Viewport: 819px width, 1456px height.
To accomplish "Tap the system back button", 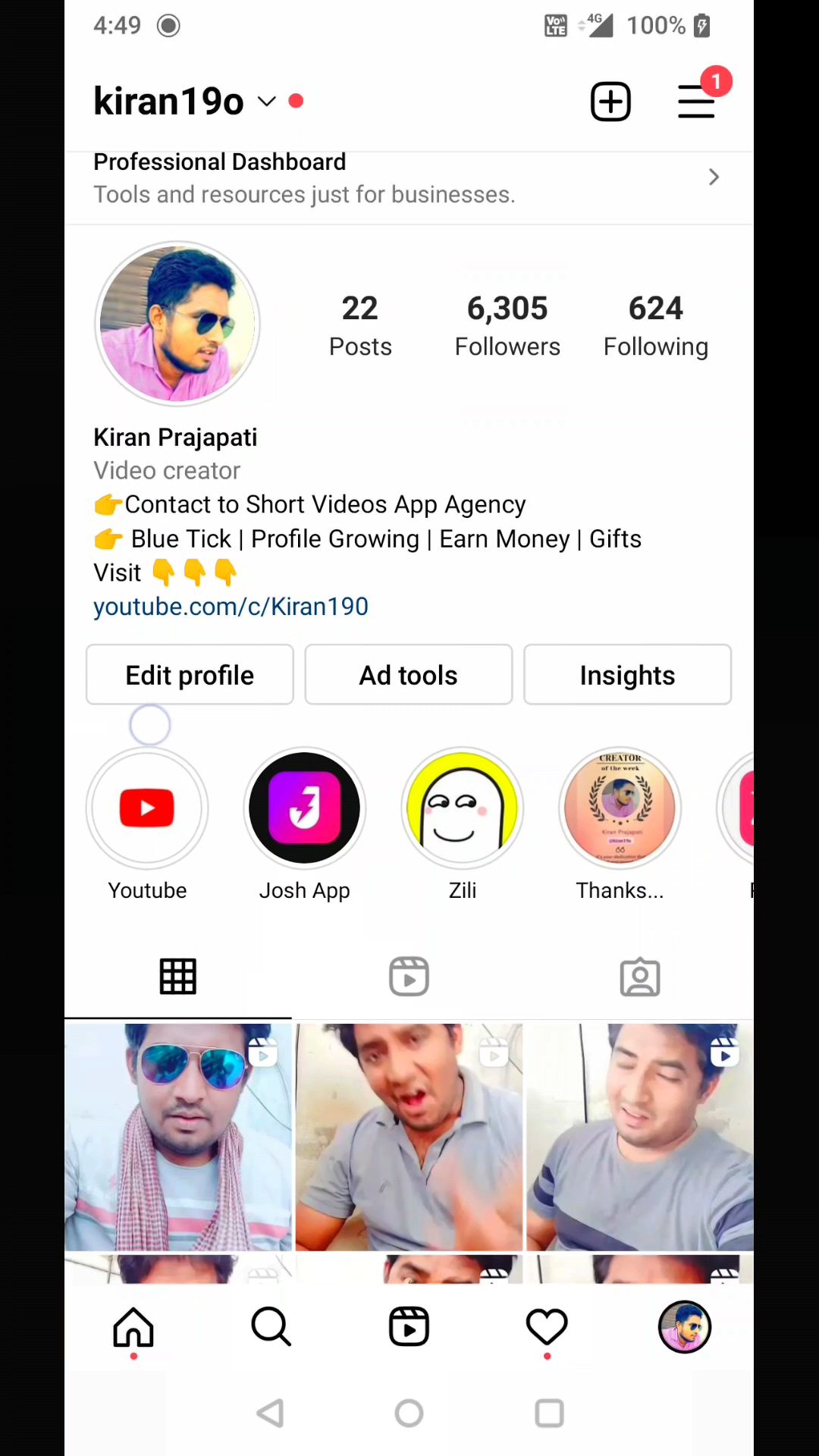I will coord(270,1414).
